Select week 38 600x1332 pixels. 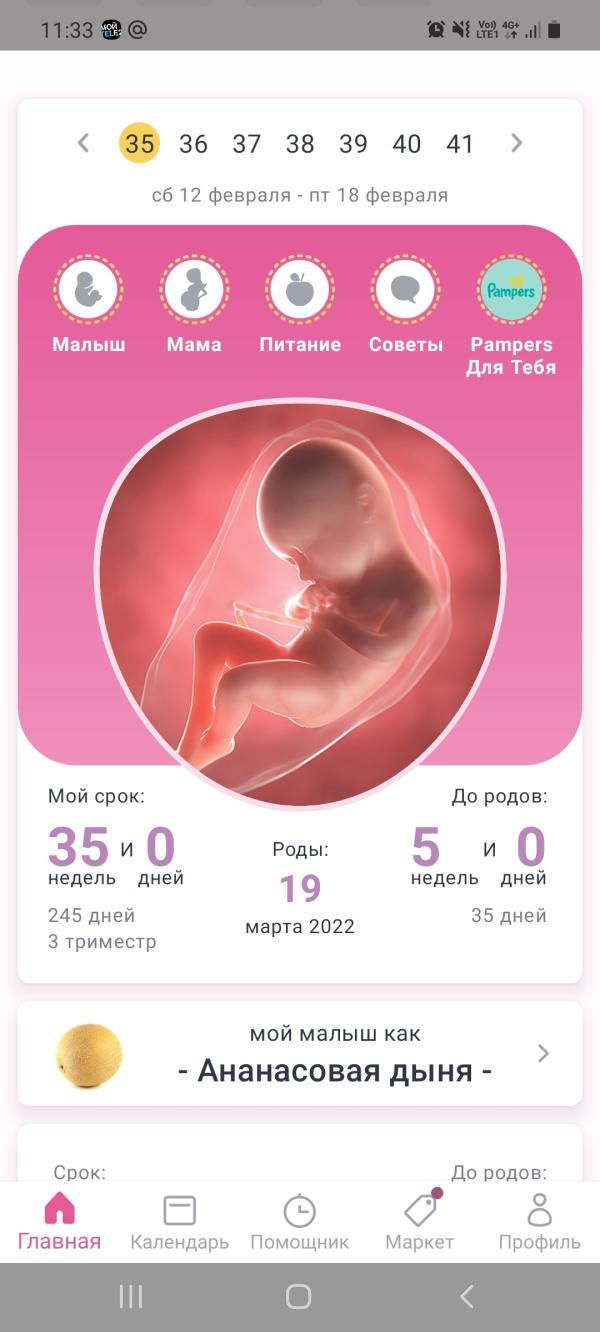(300, 144)
